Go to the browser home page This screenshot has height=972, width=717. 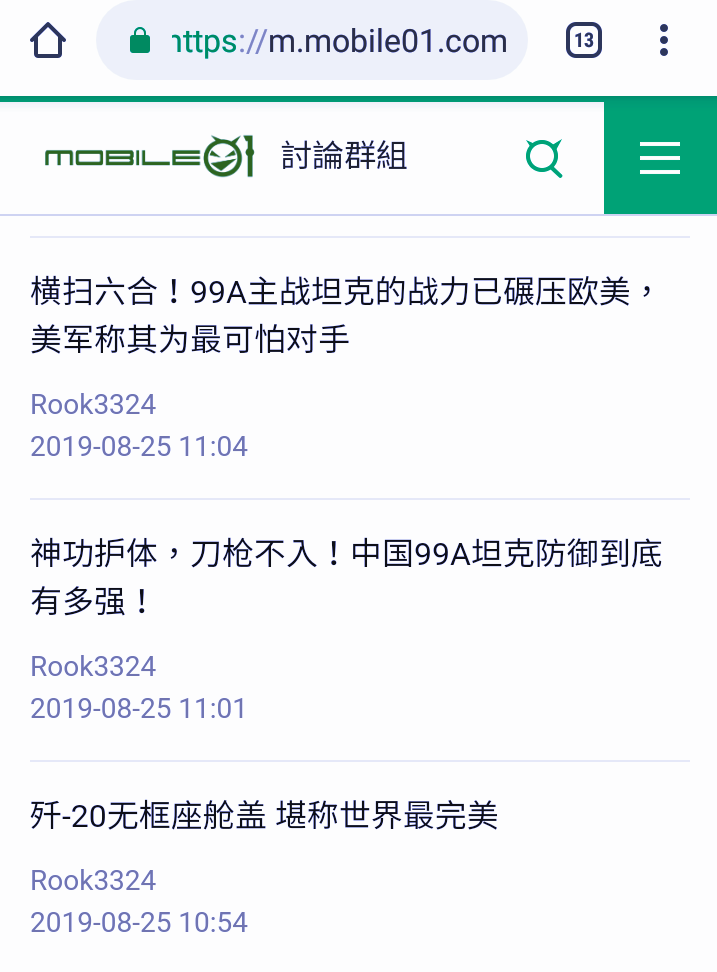pos(48,41)
